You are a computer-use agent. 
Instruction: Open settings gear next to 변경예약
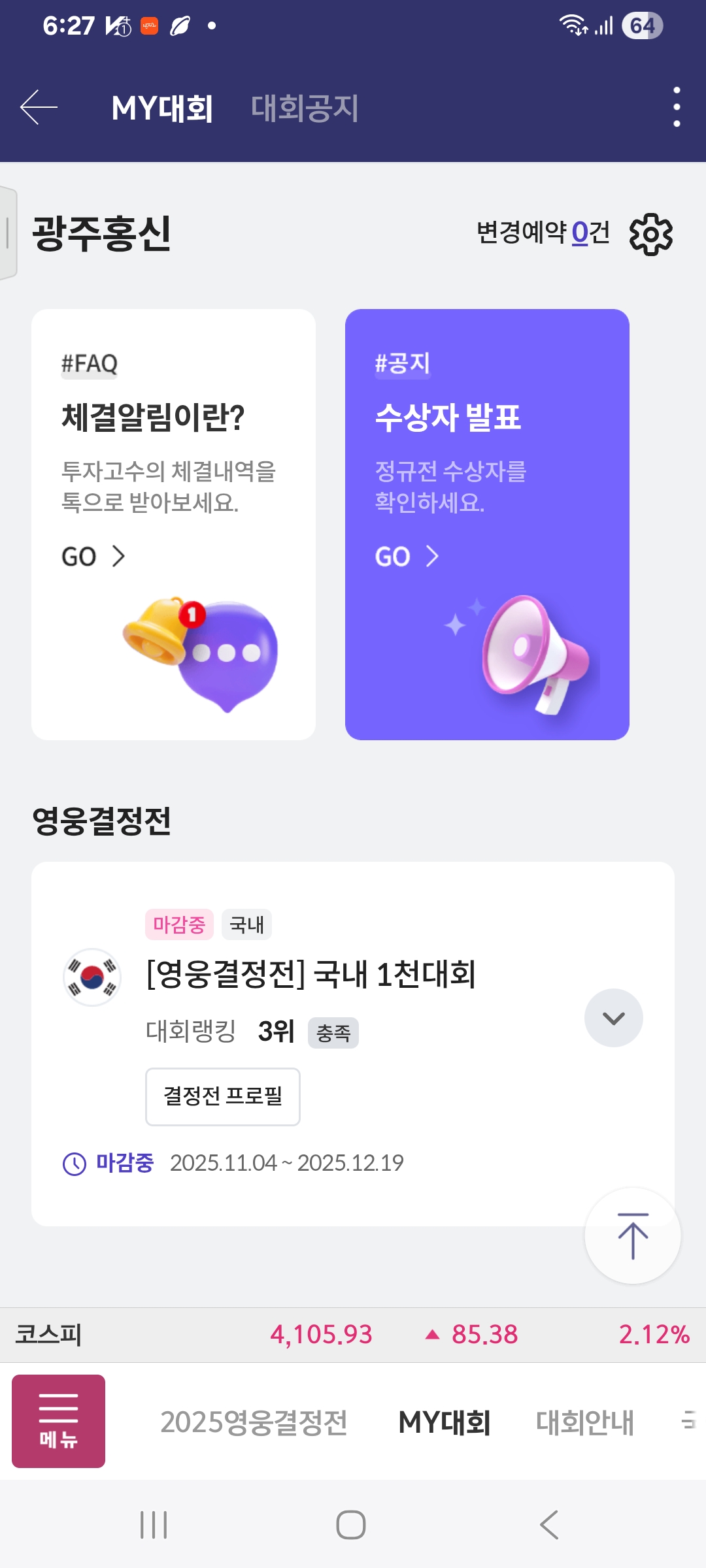650,234
